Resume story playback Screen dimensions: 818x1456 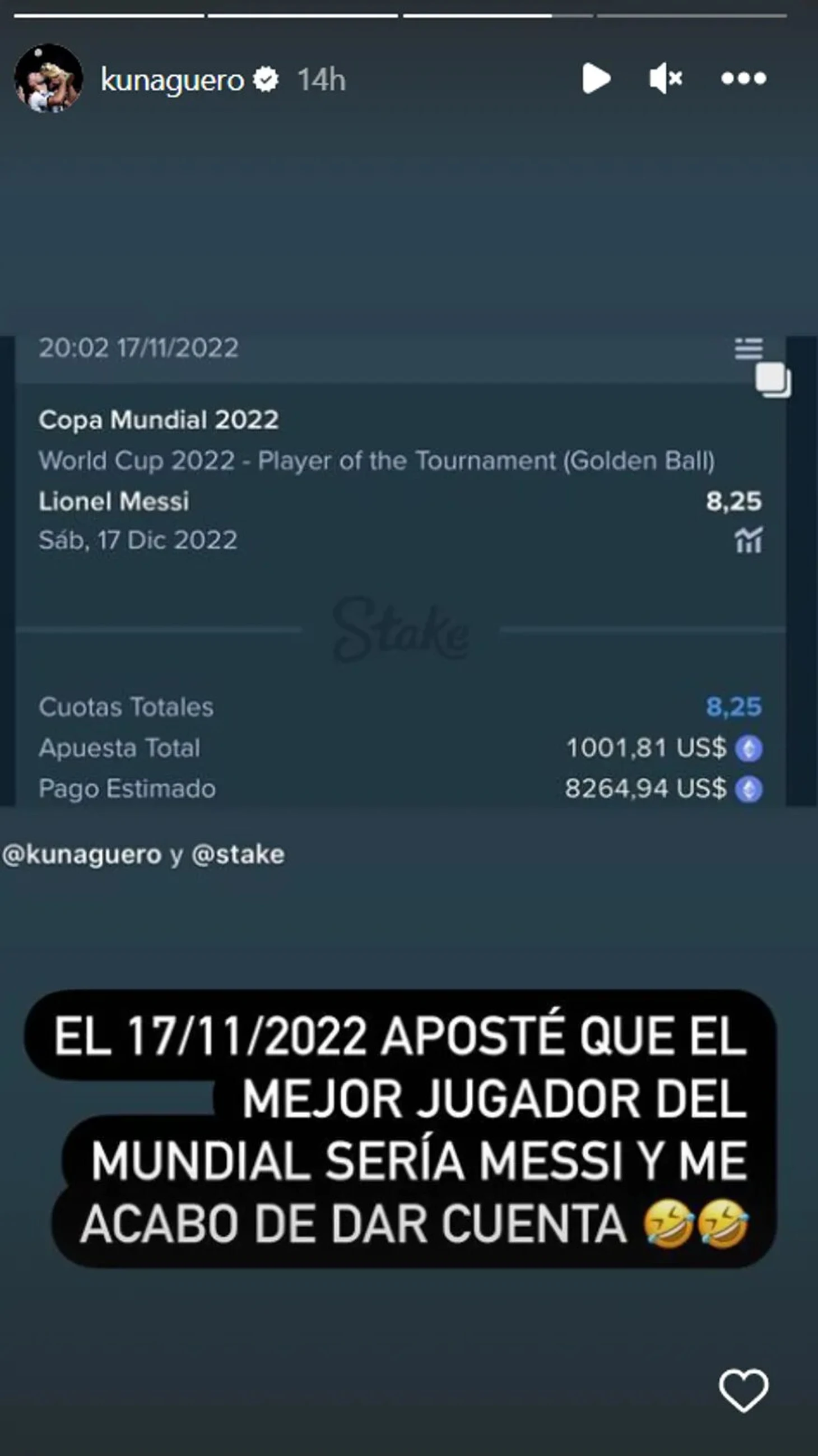596,78
